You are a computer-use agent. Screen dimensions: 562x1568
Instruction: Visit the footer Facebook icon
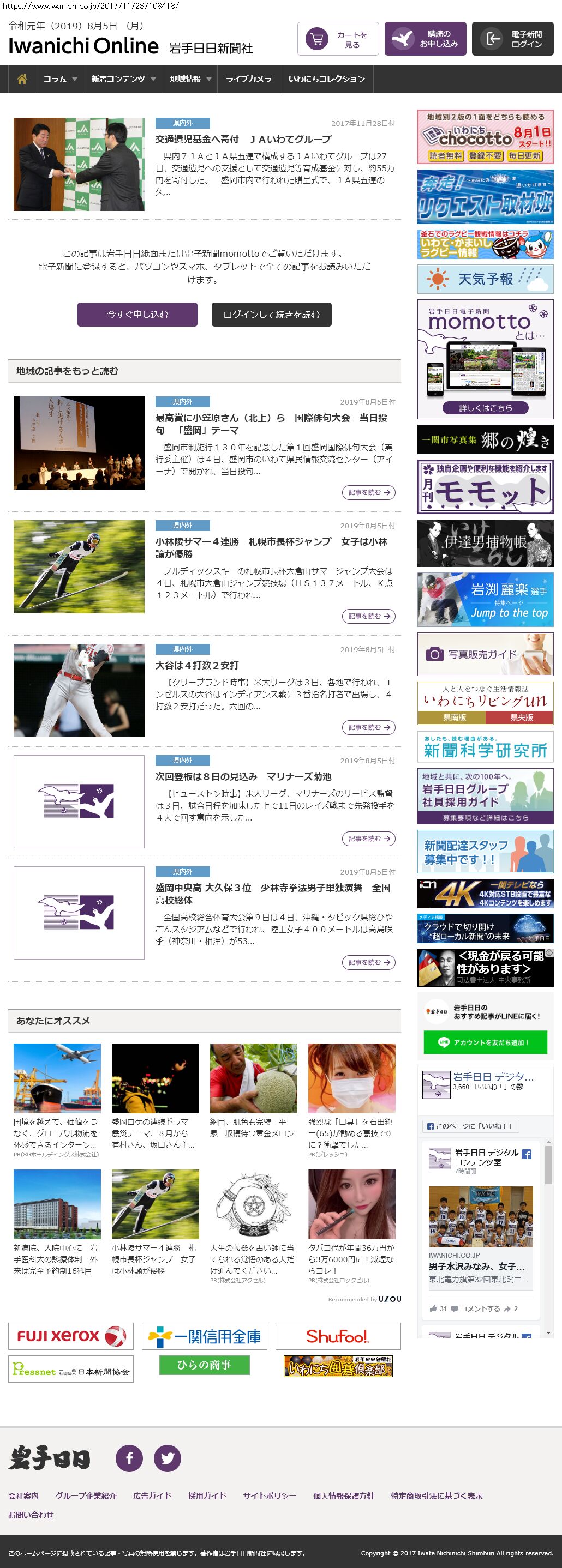pos(129,1458)
